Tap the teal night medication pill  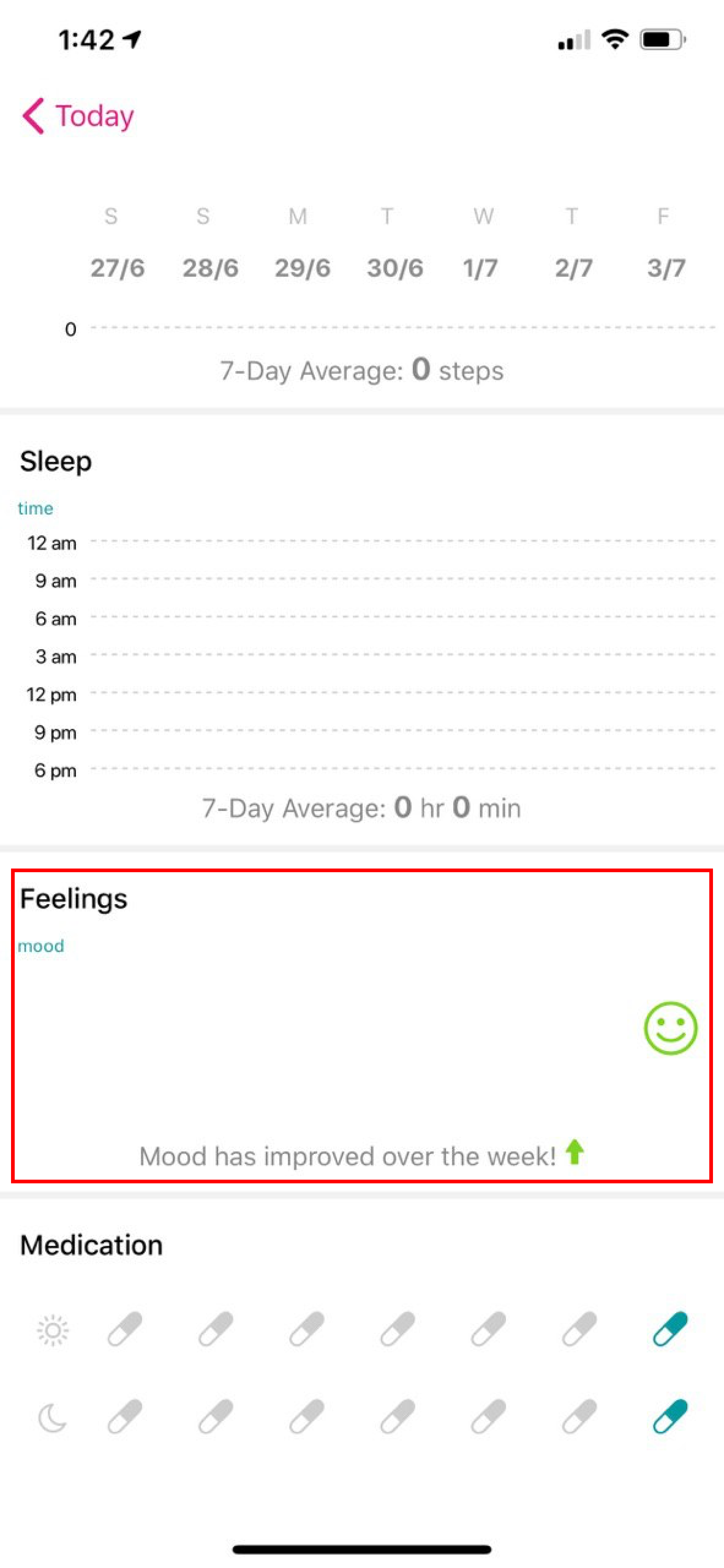670,1416
